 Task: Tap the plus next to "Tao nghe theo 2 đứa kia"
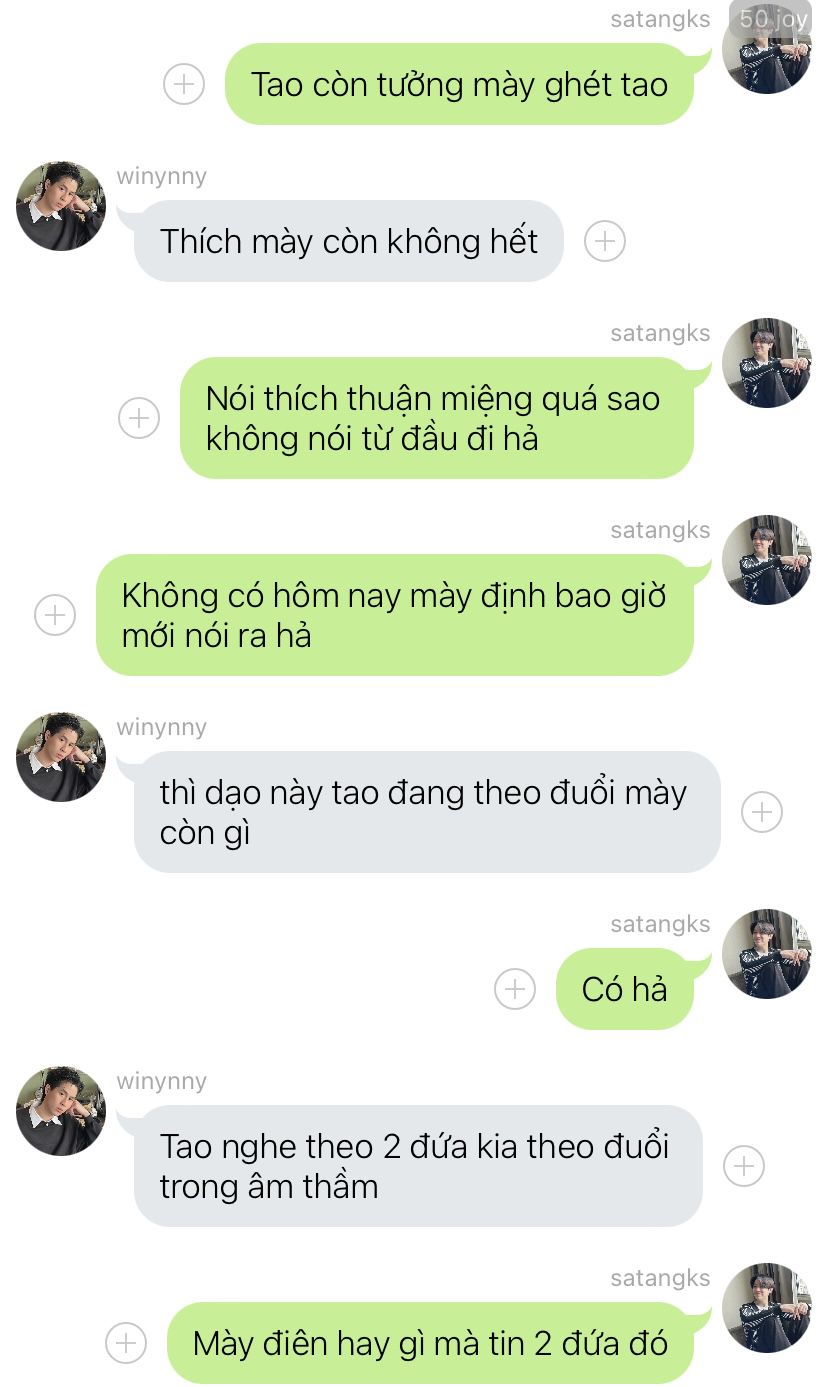coord(743,1166)
